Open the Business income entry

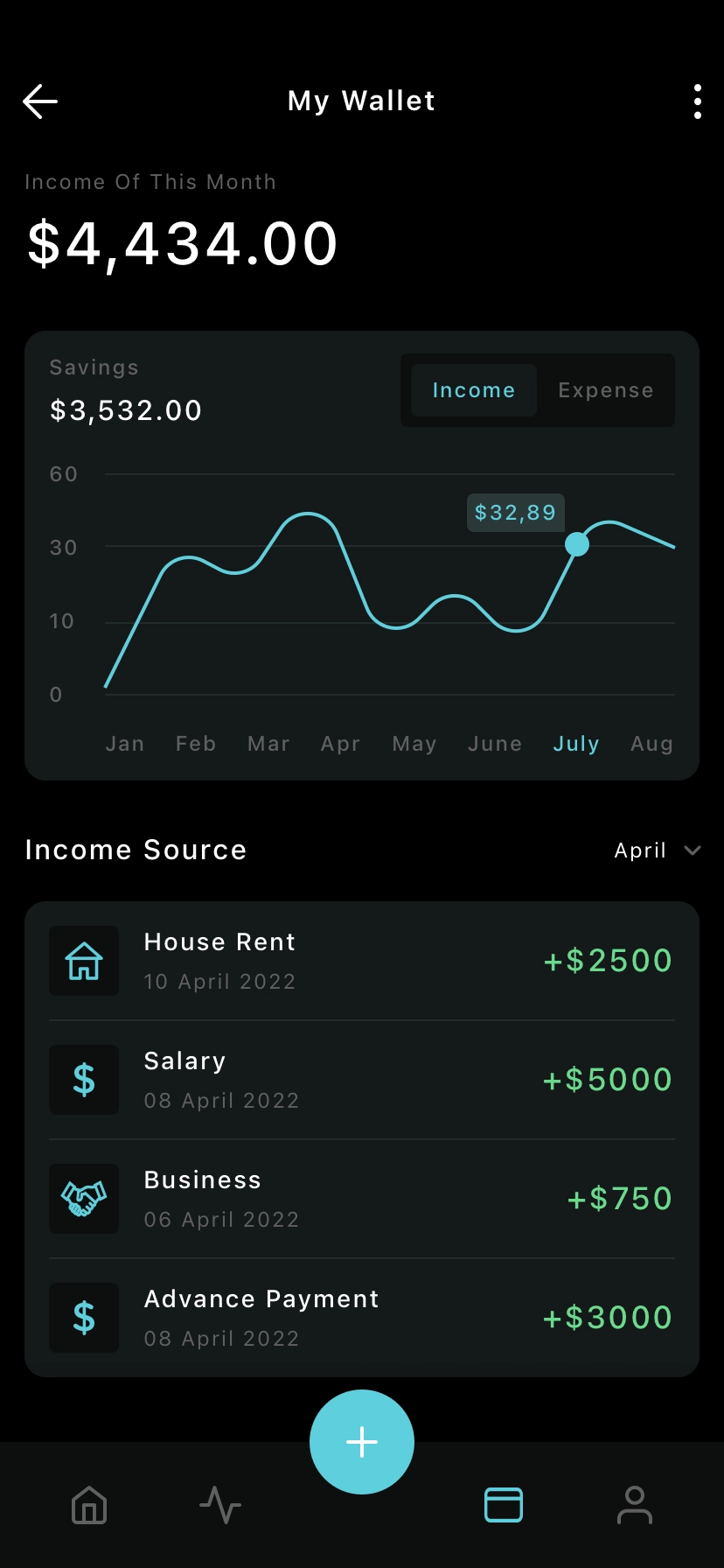[x=362, y=1199]
